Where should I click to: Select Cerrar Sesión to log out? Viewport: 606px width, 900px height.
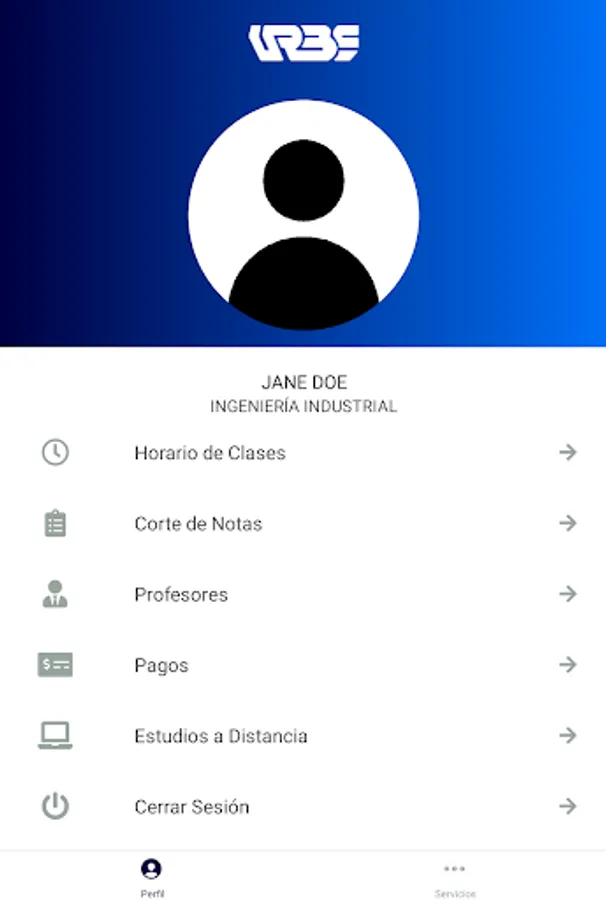[191, 807]
